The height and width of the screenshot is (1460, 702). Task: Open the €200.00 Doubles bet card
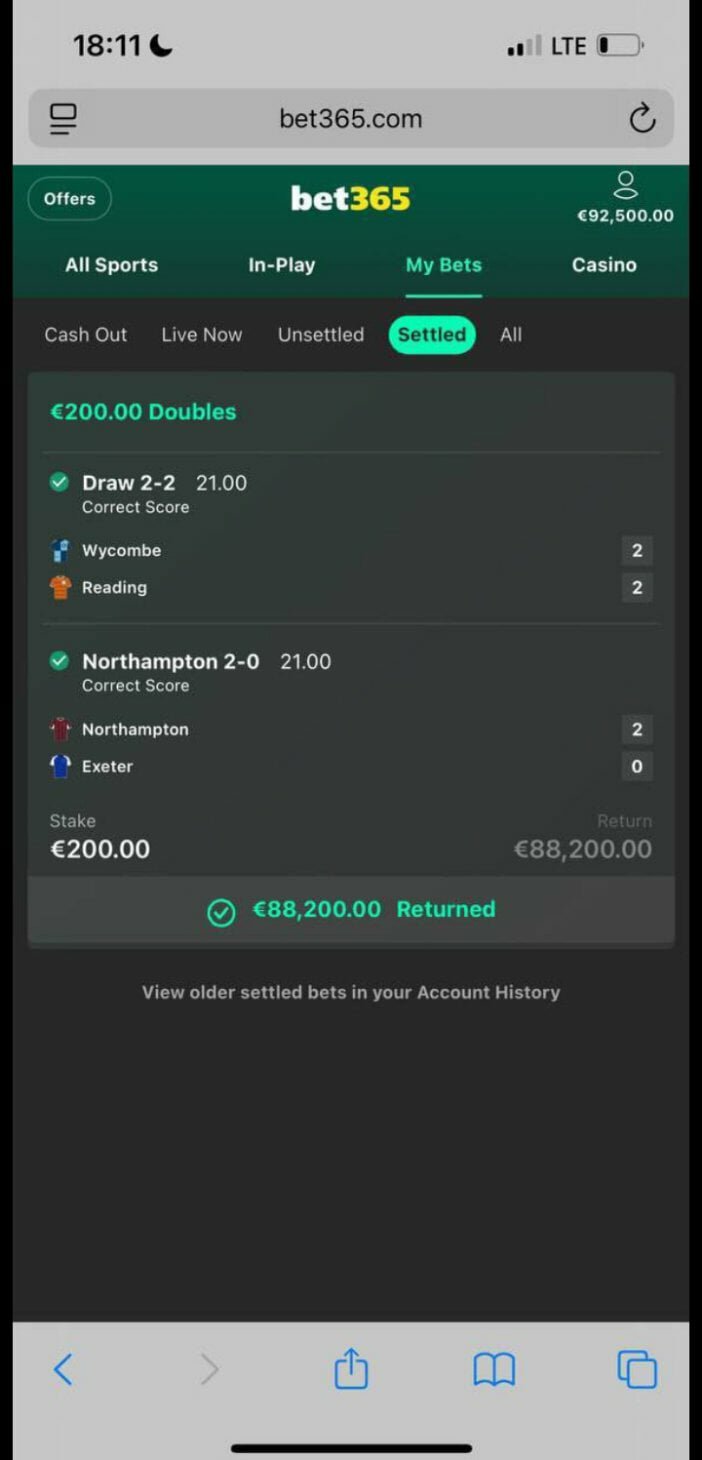click(x=143, y=412)
